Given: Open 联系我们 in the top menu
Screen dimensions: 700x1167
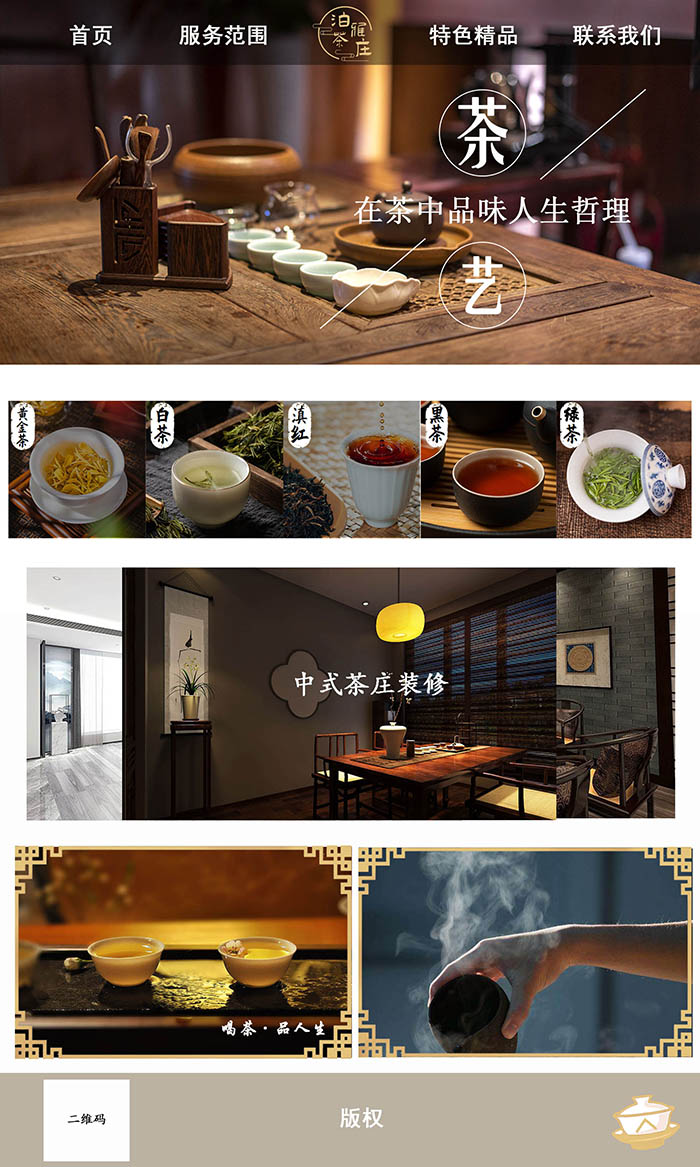Looking at the screenshot, I should coord(617,36).
